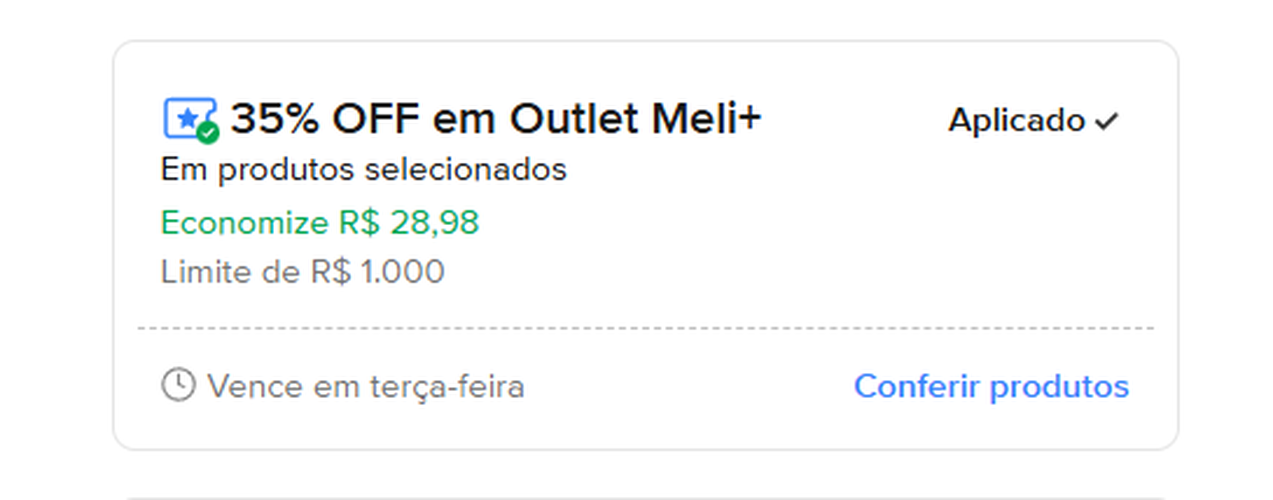The height and width of the screenshot is (500, 1273).
Task: Open the Conferir produtos link
Action: (x=991, y=386)
